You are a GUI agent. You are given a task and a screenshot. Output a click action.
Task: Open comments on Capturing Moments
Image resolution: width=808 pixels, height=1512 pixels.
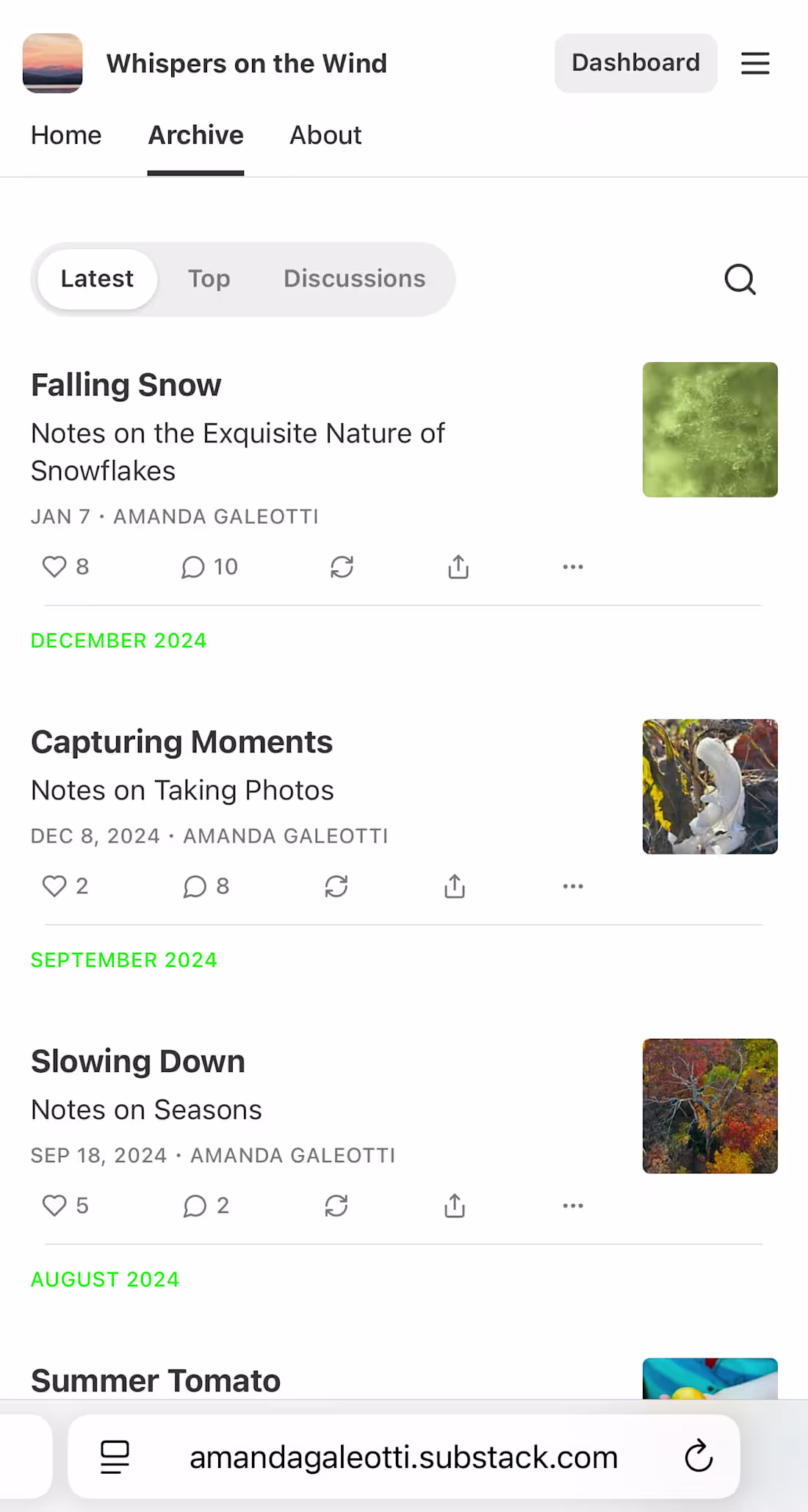[x=195, y=886]
